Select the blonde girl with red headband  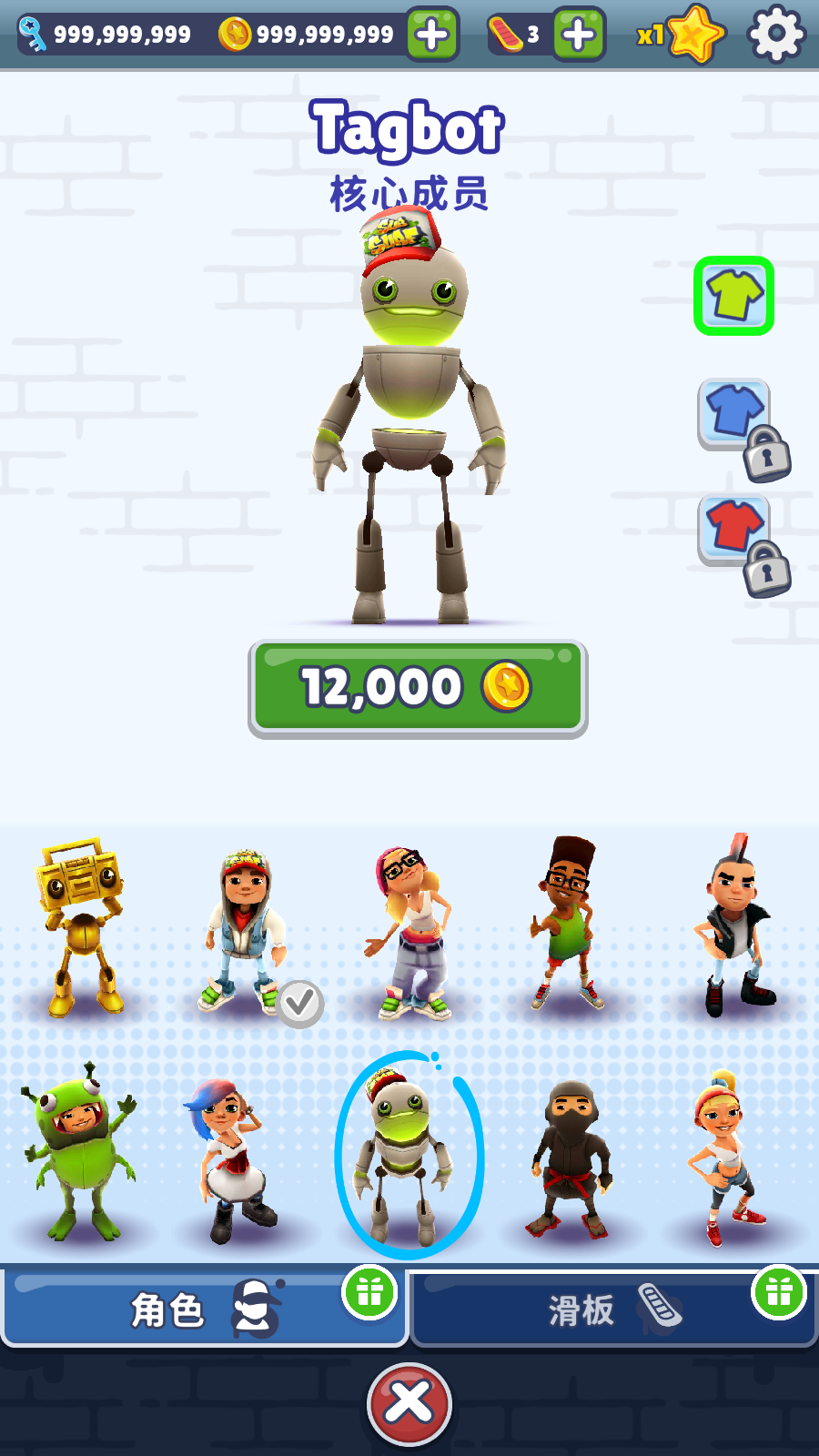click(x=724, y=1156)
